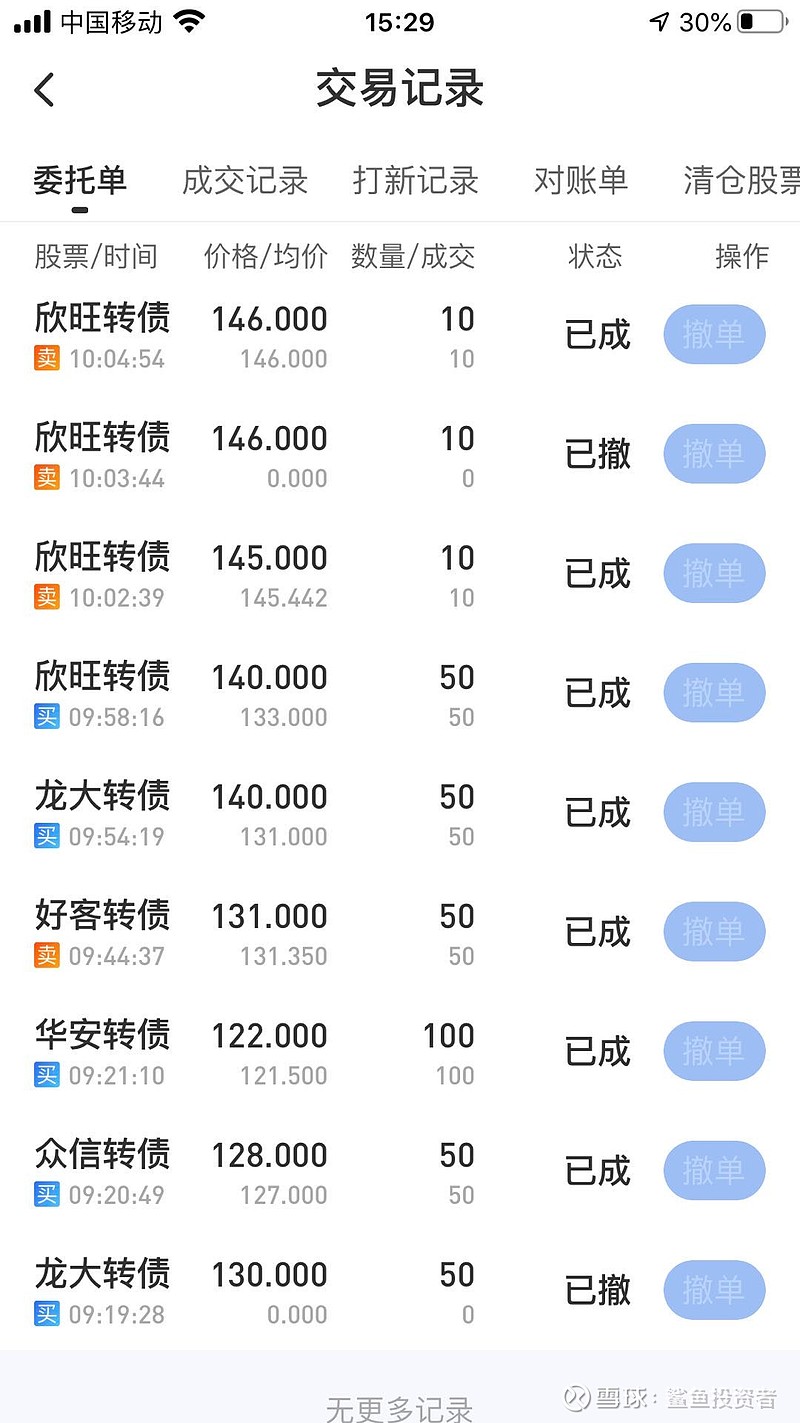The height and width of the screenshot is (1423, 800).
Task: Go back using the top-left arrow
Action: 44,90
